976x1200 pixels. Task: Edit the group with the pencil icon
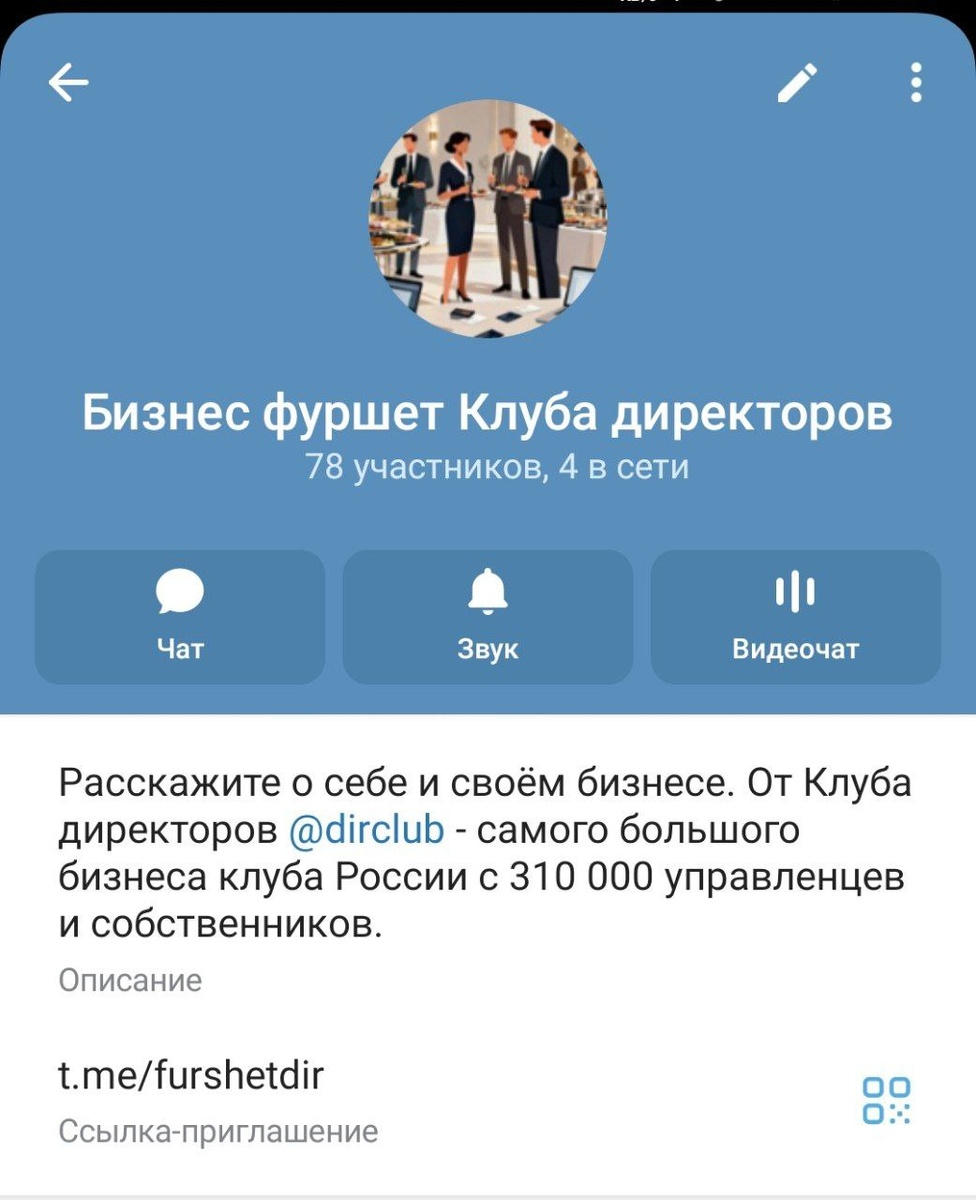tap(797, 83)
